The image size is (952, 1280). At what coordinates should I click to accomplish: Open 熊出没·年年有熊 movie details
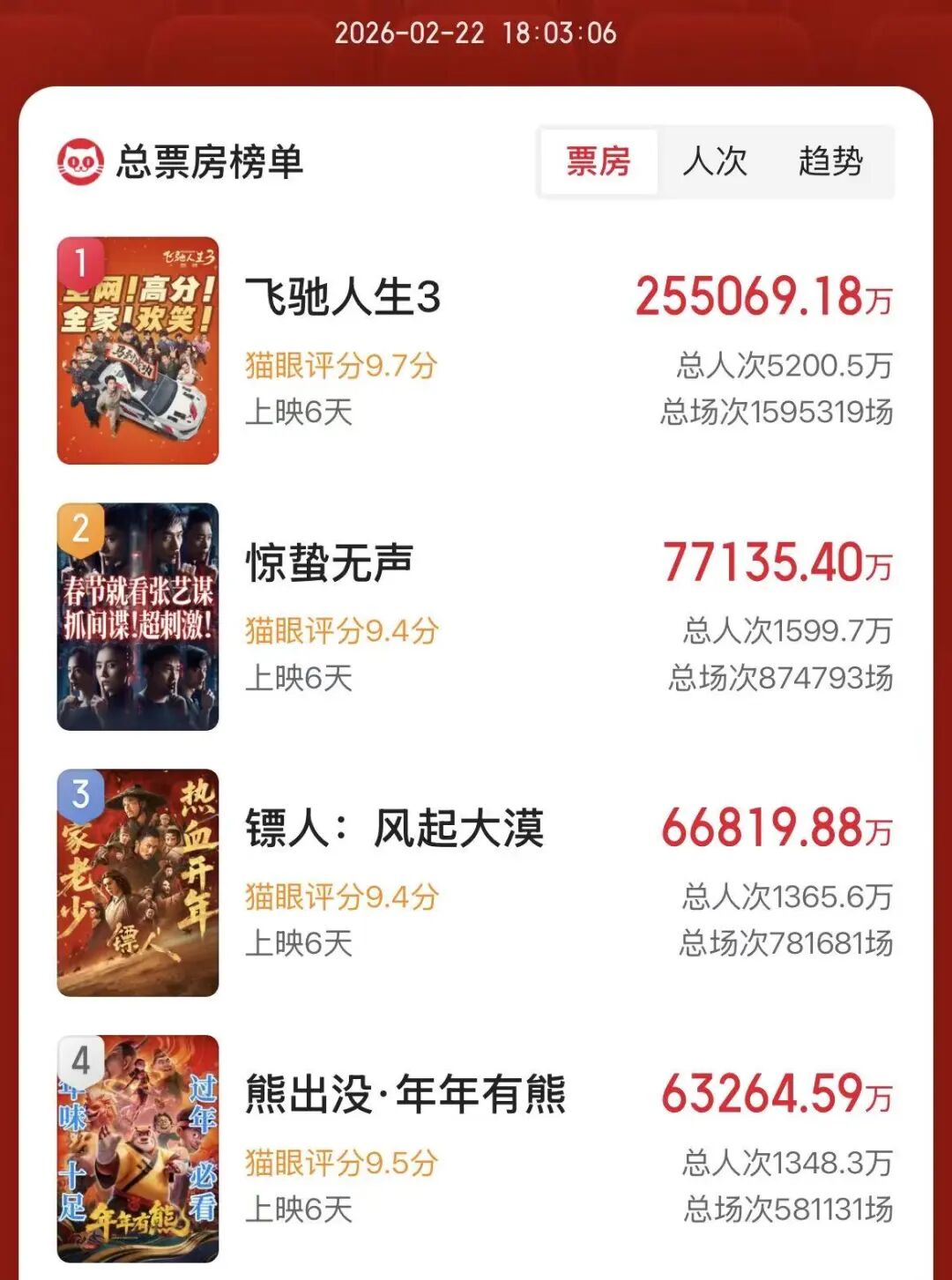405,1095
